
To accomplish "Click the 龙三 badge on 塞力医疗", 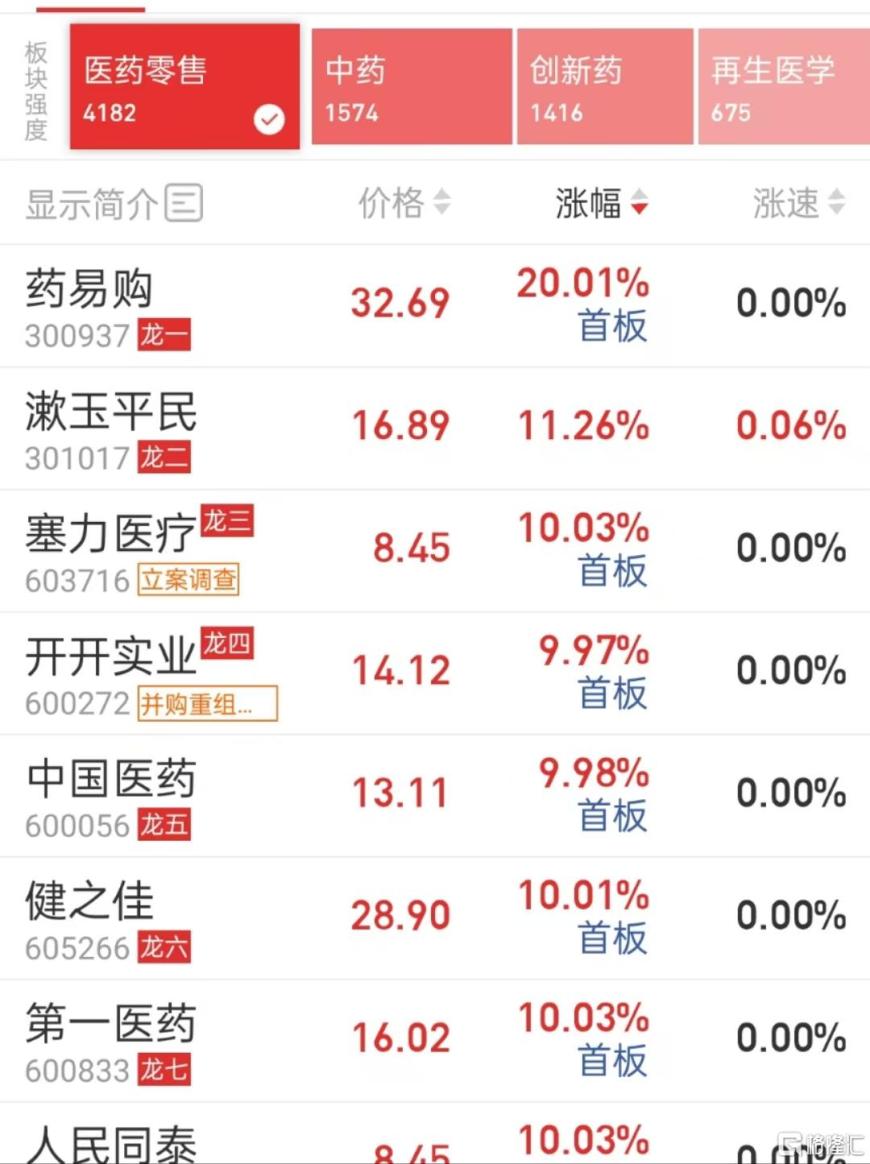I will tap(228, 521).
